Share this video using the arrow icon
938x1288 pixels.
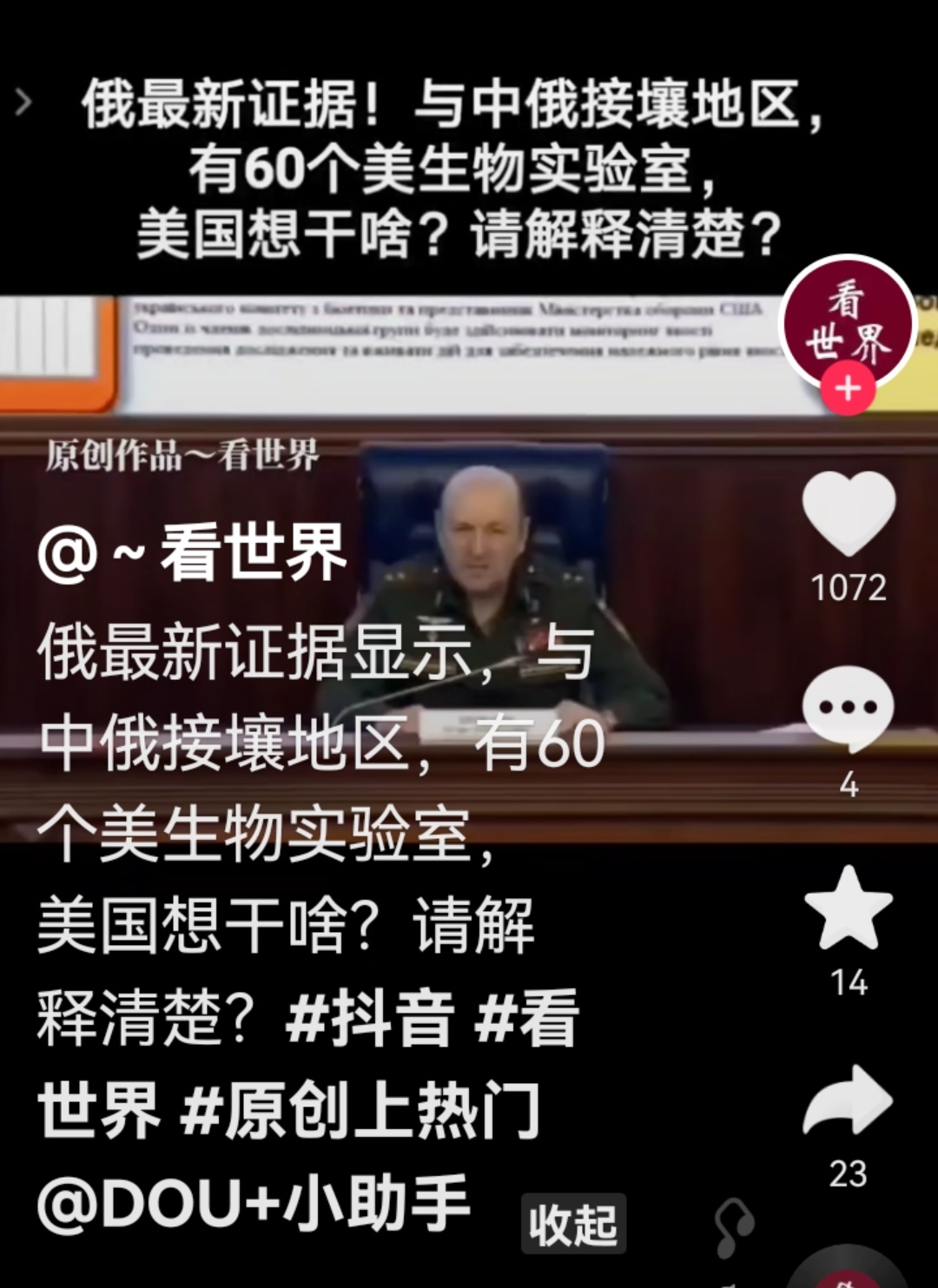click(848, 1101)
